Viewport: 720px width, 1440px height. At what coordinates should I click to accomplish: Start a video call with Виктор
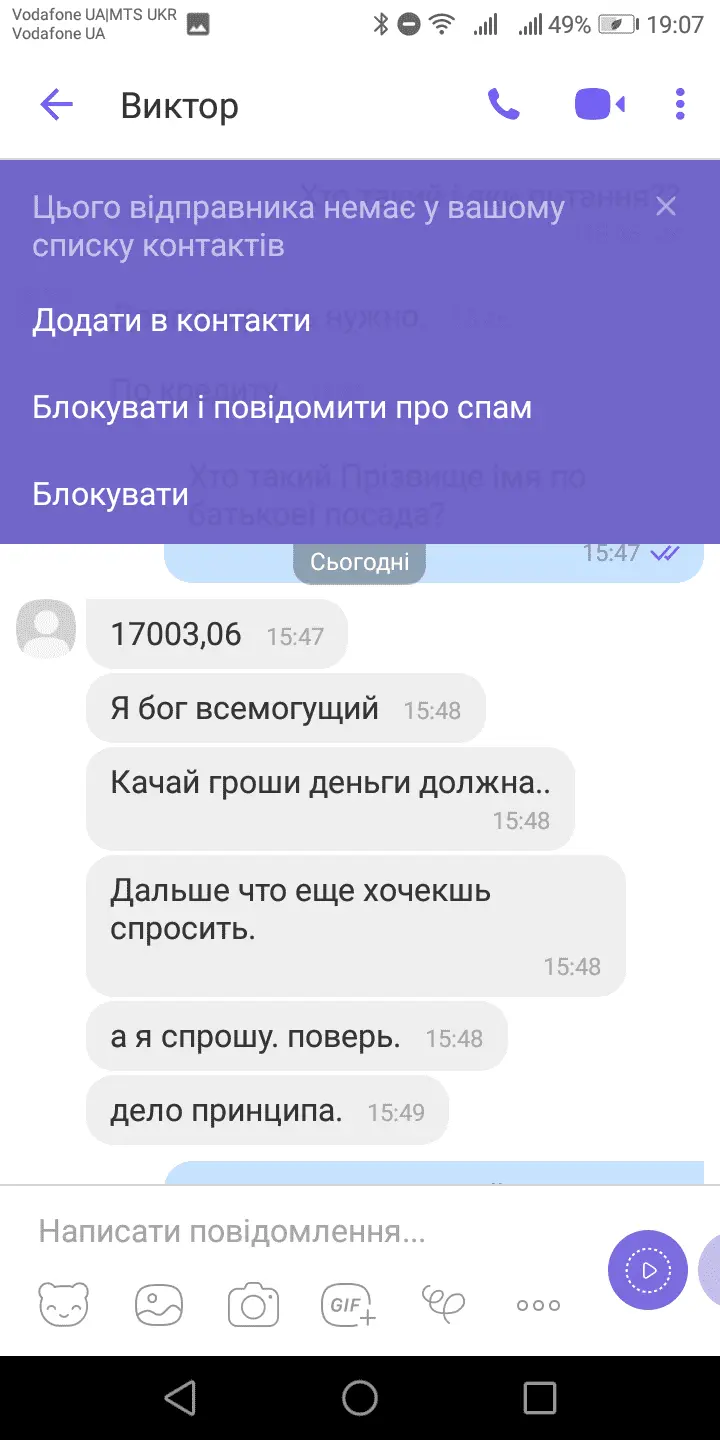tap(599, 104)
